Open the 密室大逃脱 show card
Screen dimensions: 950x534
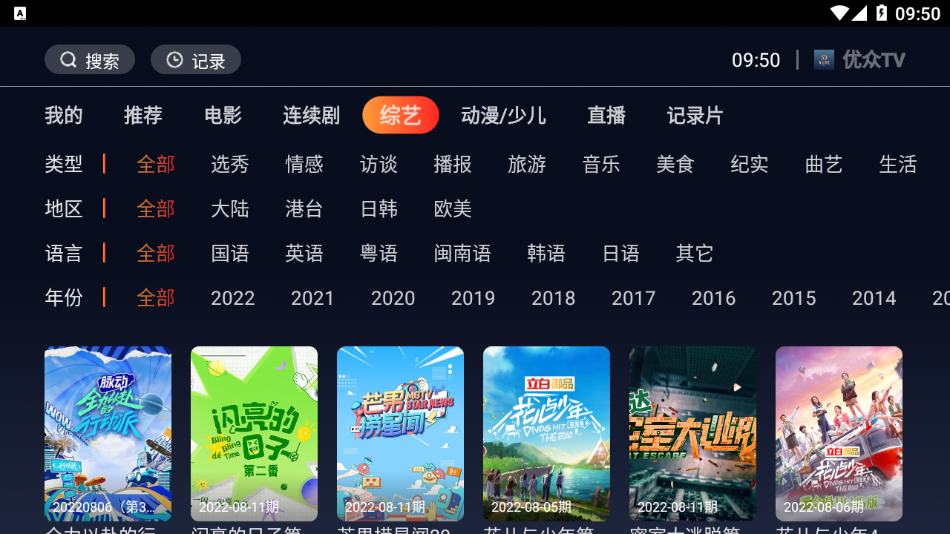tap(692, 433)
